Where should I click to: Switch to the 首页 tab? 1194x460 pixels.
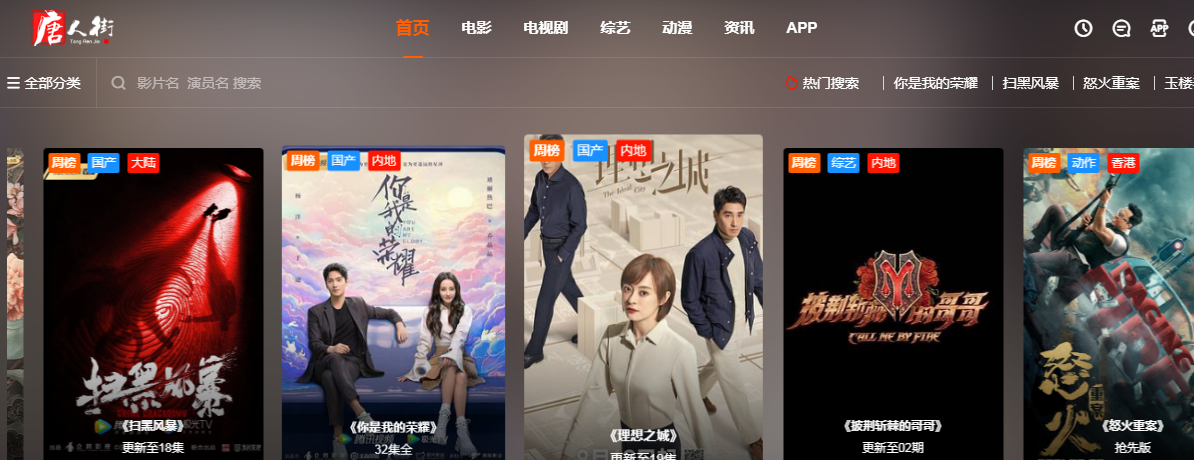tap(412, 28)
